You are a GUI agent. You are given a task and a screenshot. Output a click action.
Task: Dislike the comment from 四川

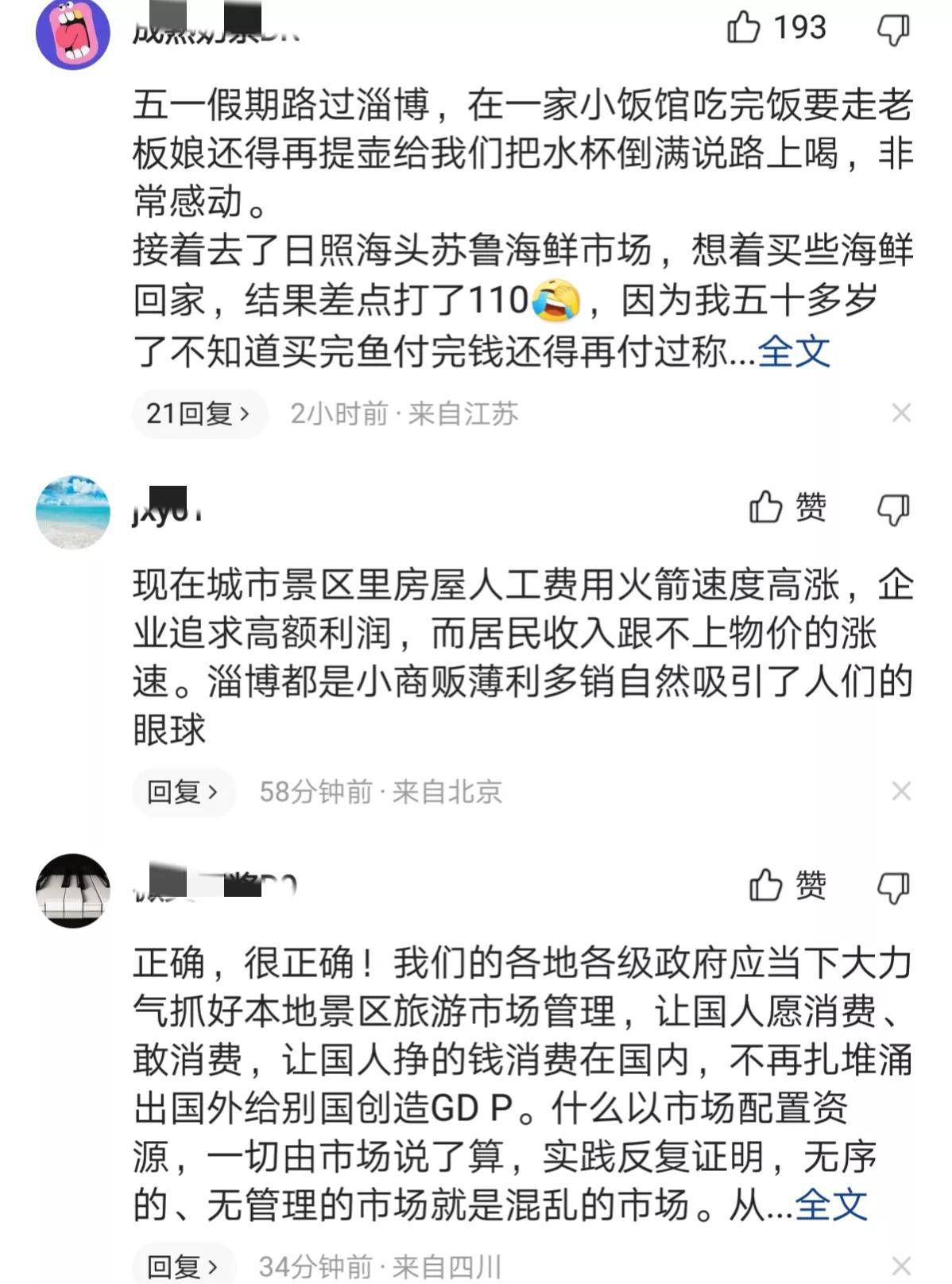coord(892,886)
